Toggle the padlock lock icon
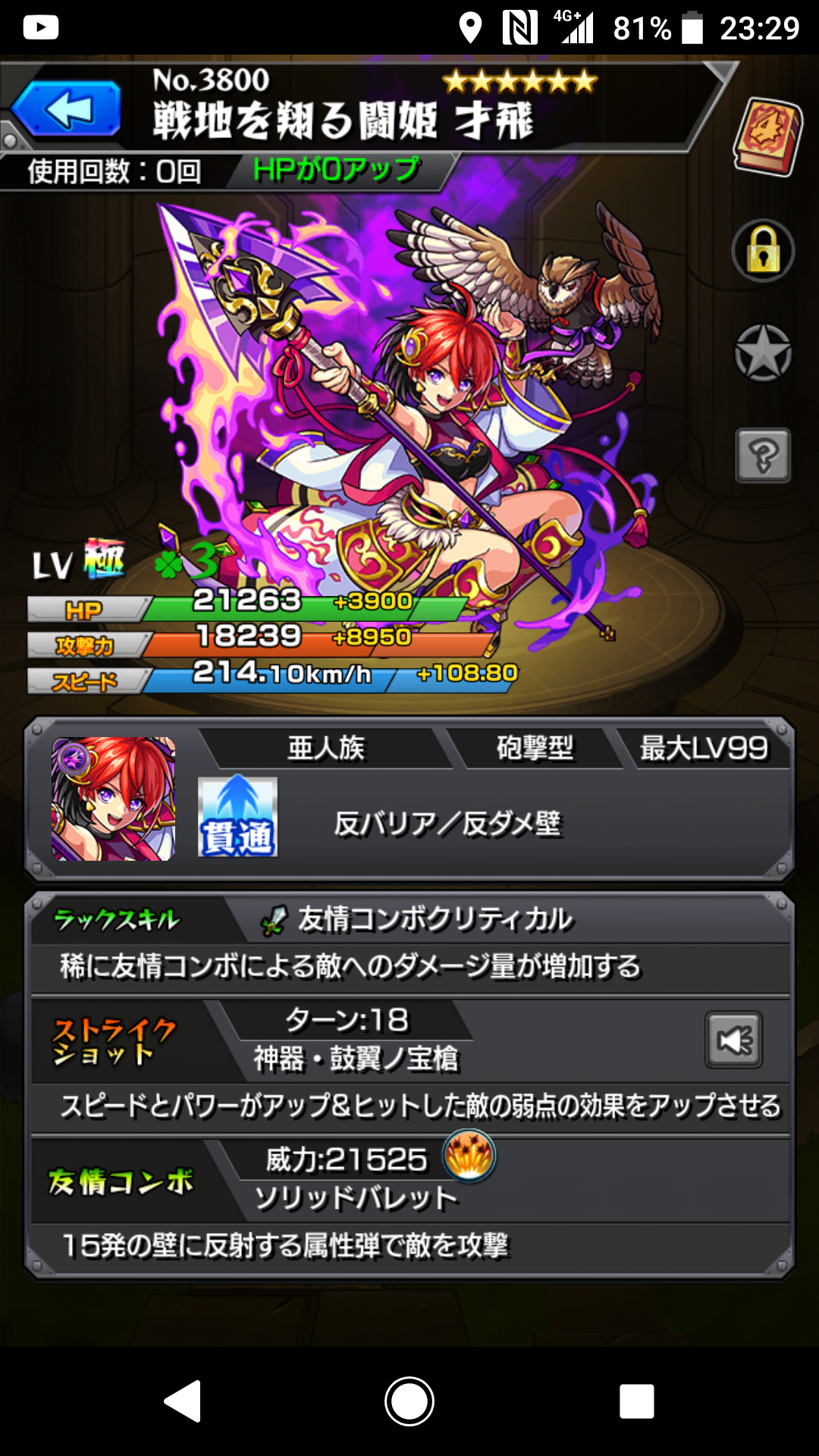The width and height of the screenshot is (819, 1456). (x=763, y=251)
